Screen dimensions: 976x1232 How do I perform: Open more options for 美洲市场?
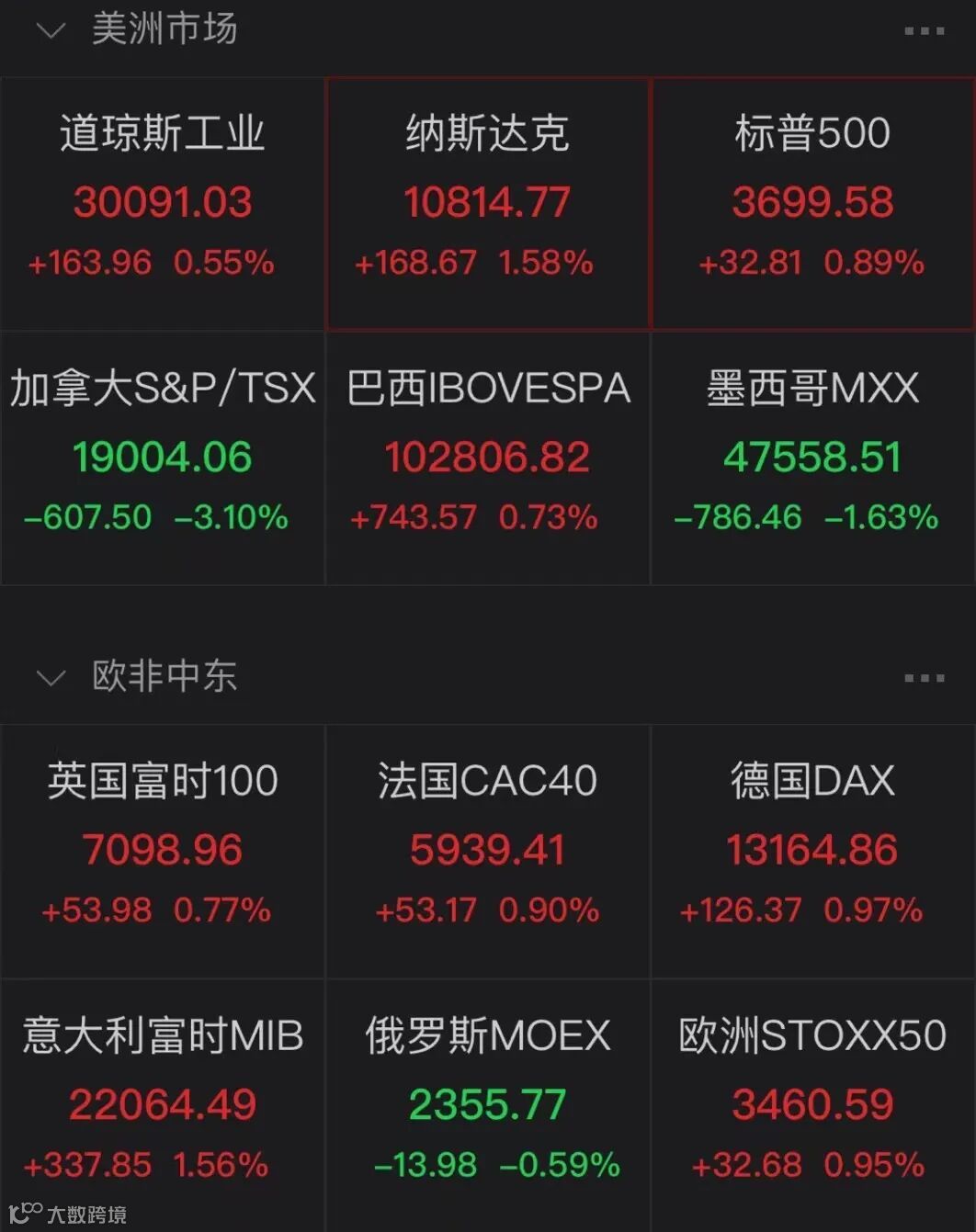(x=924, y=31)
